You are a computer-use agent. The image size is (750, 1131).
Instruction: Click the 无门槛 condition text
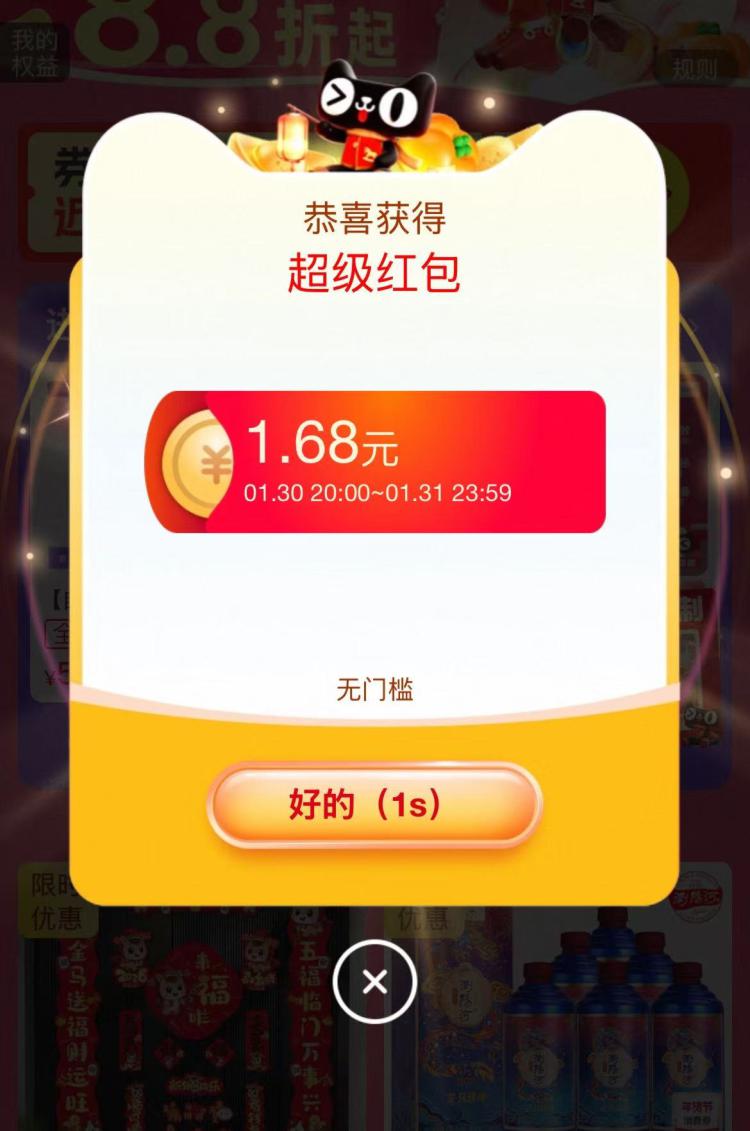point(374,686)
